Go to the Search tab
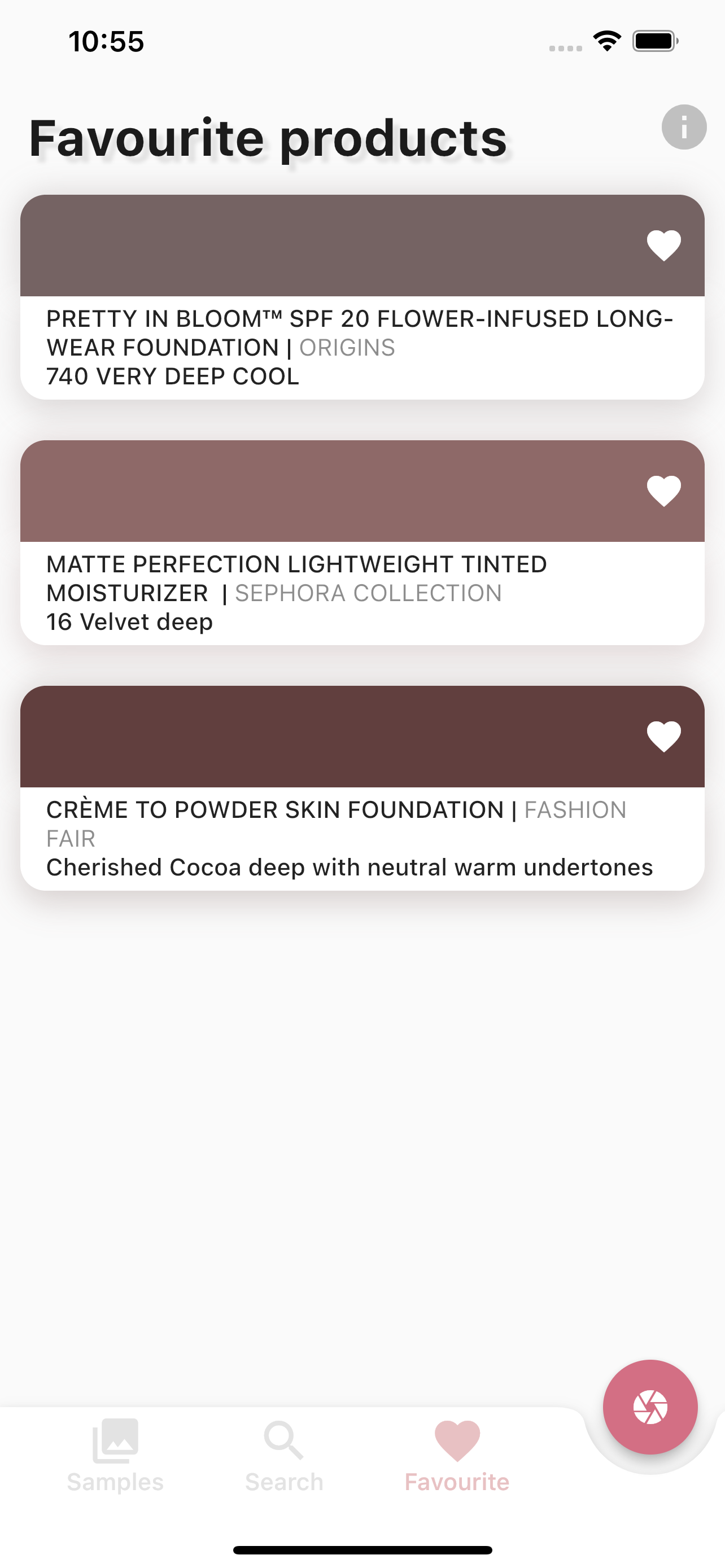Viewport: 725px width, 1568px height. pos(283,1456)
